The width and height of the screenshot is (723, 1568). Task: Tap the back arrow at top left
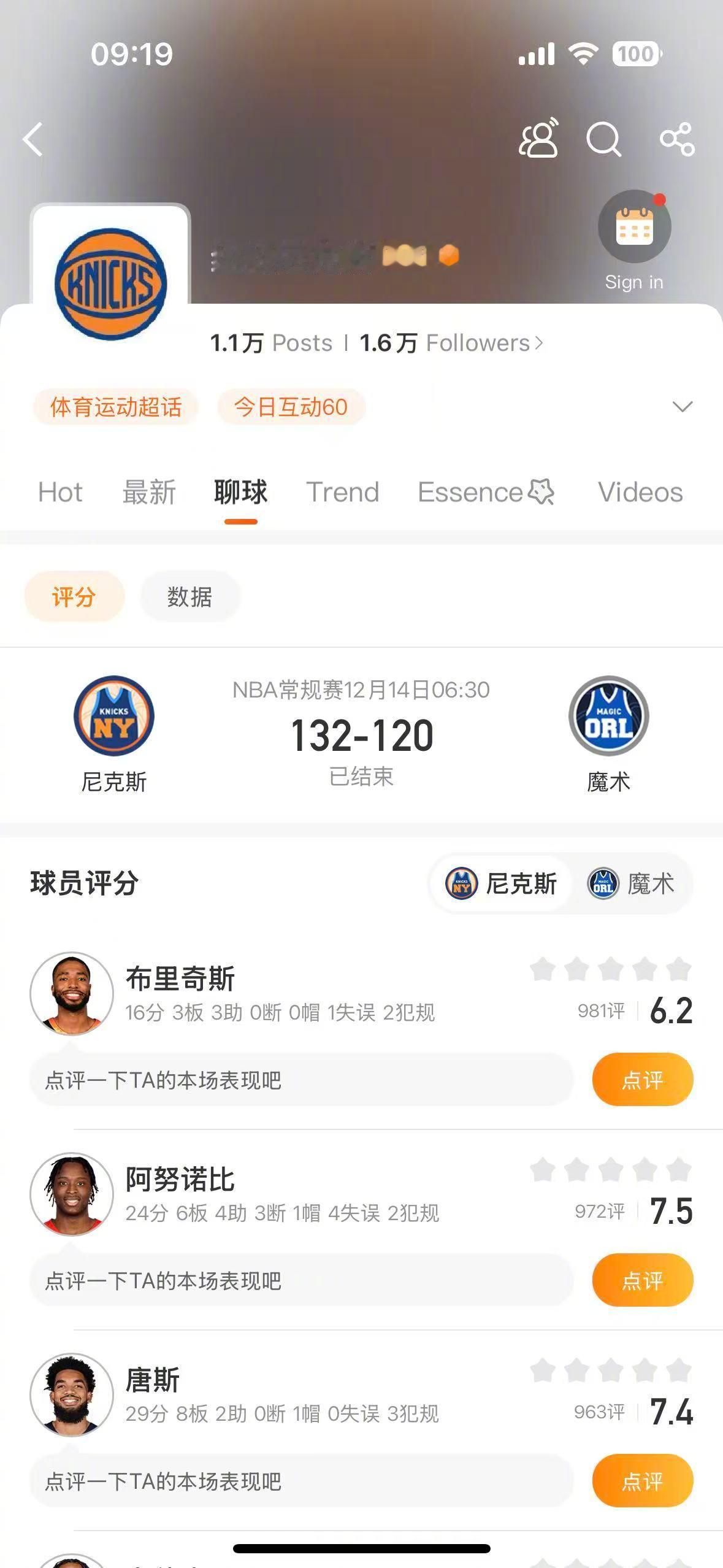(32, 140)
